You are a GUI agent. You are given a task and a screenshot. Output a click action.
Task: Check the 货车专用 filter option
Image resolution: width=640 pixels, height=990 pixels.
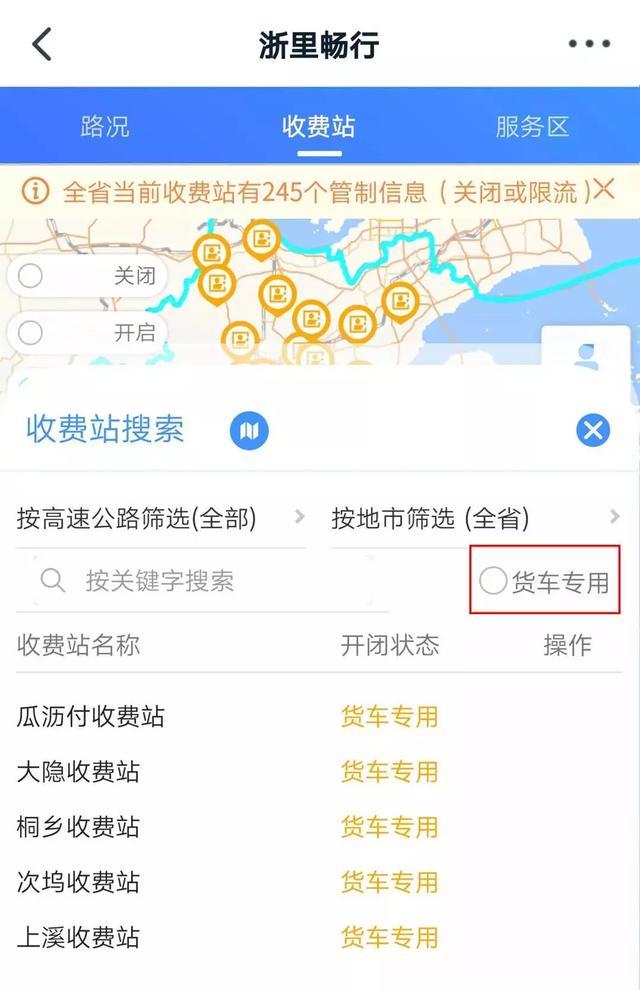[493, 581]
